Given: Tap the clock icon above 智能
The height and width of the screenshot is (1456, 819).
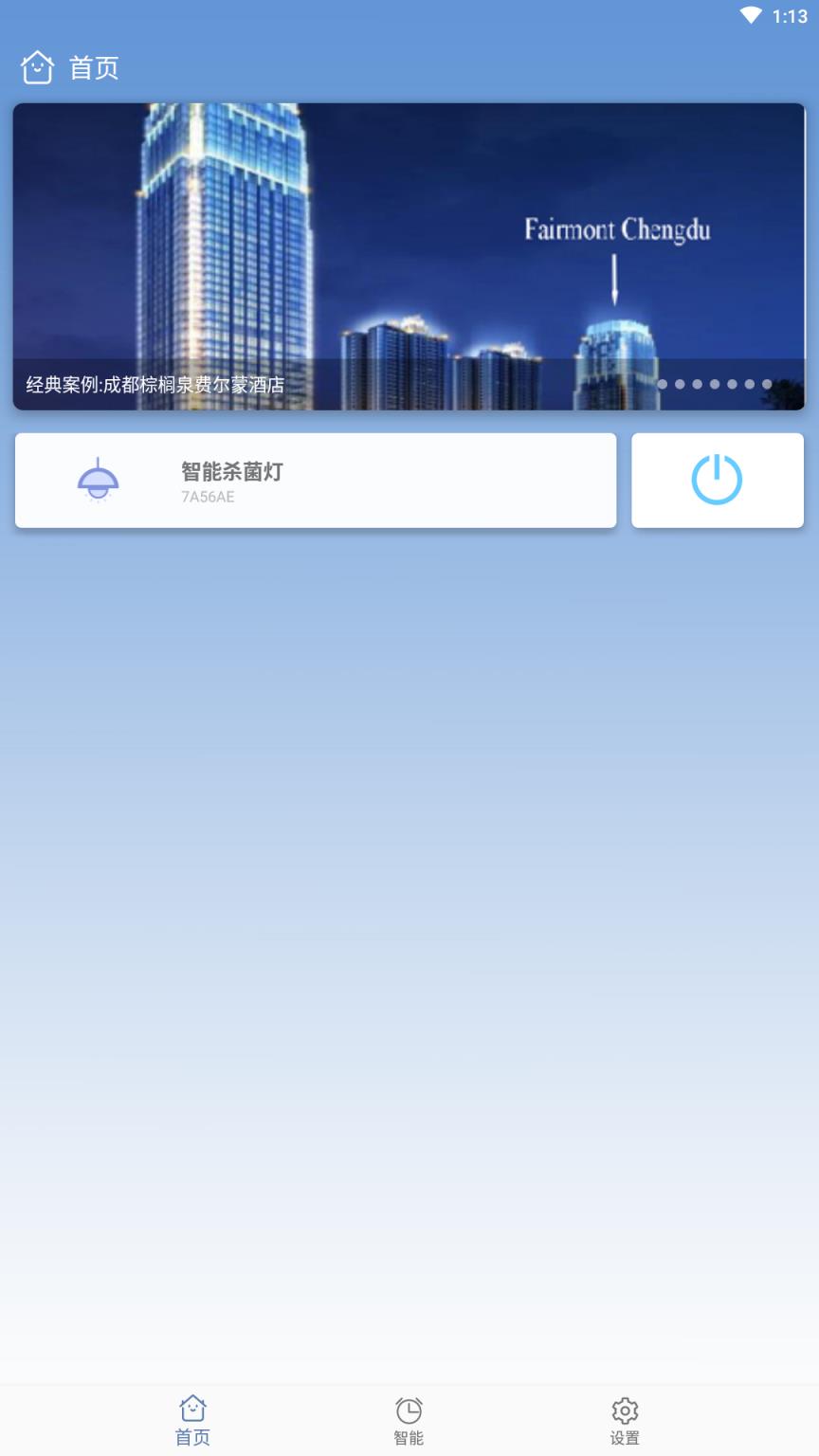Looking at the screenshot, I should coord(408,1408).
